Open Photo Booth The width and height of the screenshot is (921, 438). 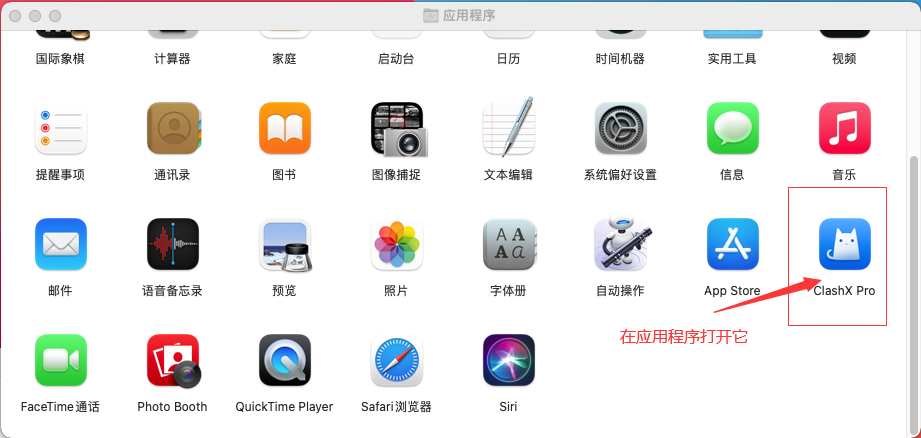click(172, 361)
